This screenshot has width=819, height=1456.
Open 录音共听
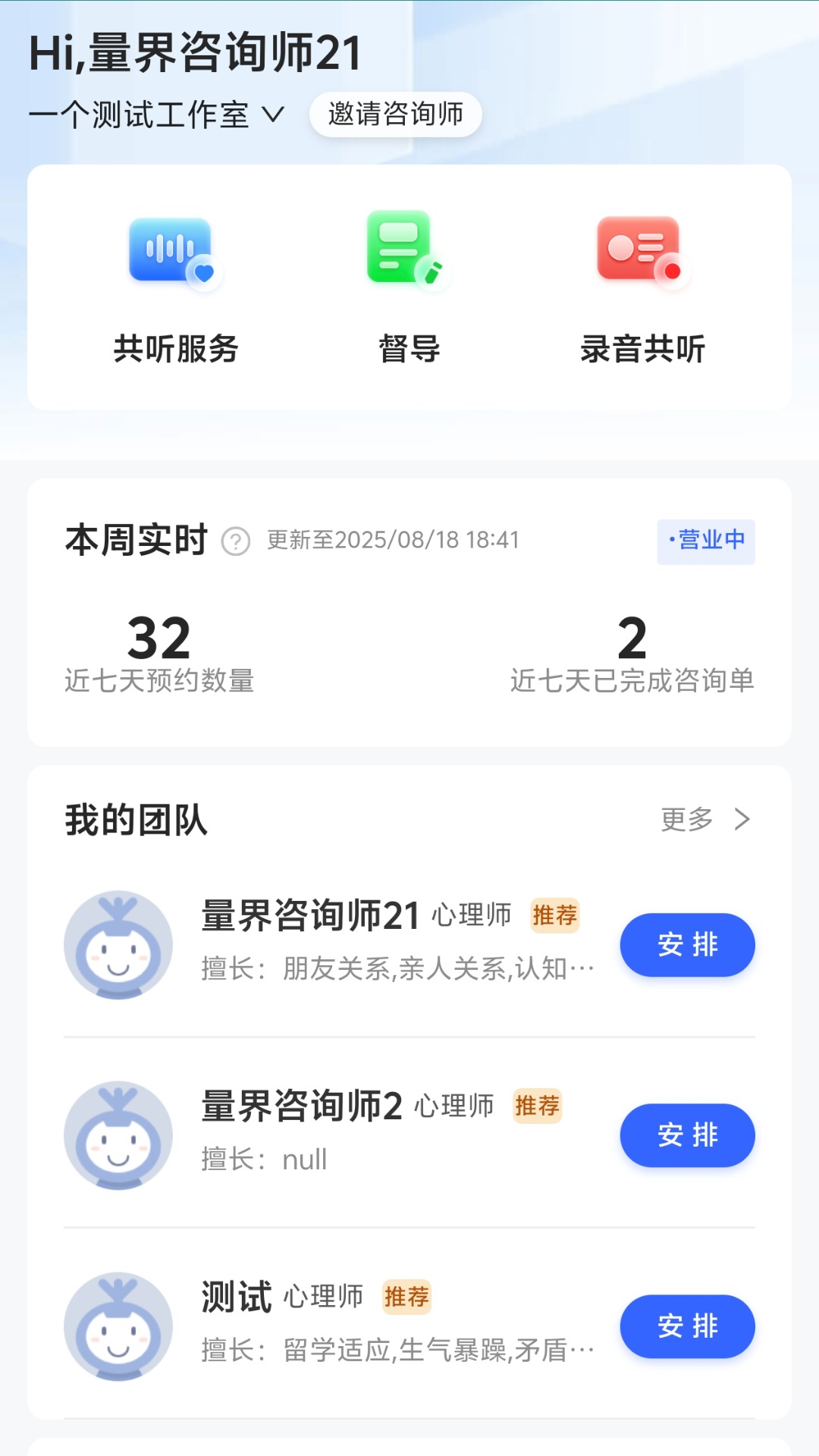coord(642,287)
